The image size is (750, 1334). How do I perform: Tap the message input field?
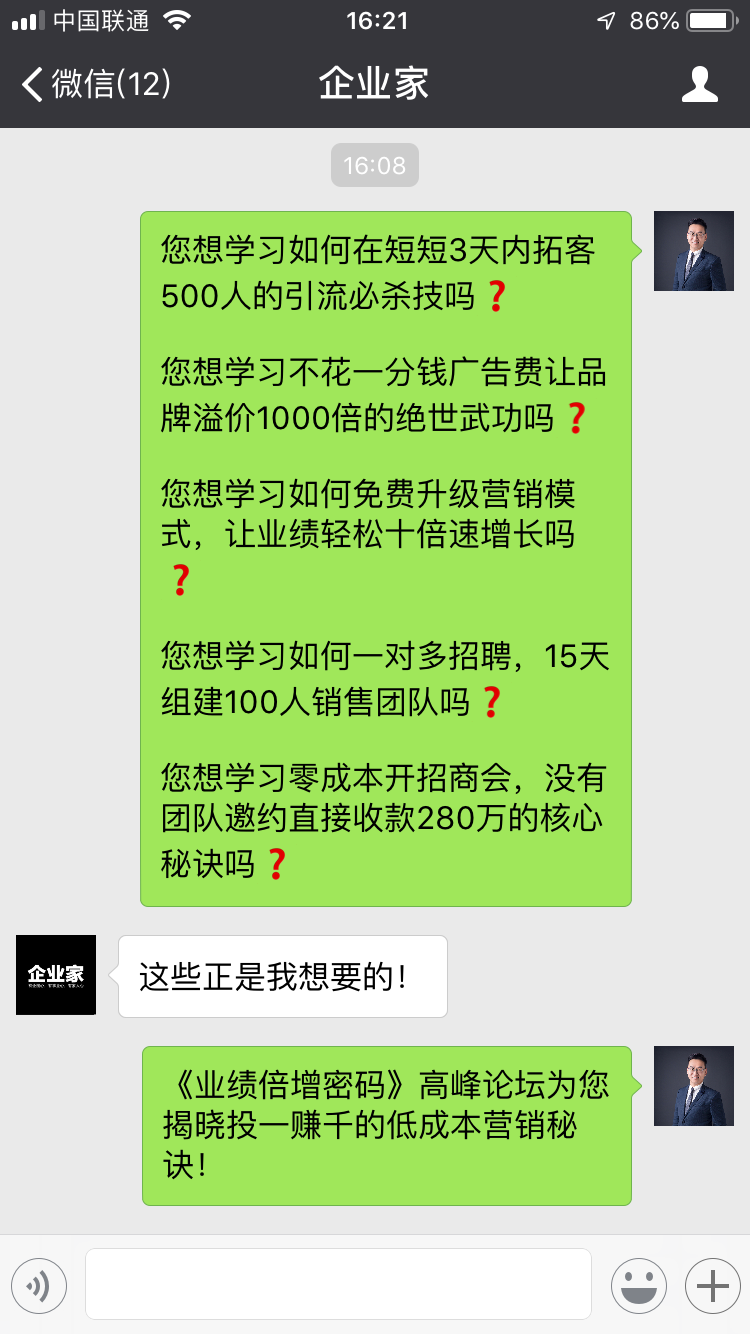pyautogui.click(x=340, y=1283)
